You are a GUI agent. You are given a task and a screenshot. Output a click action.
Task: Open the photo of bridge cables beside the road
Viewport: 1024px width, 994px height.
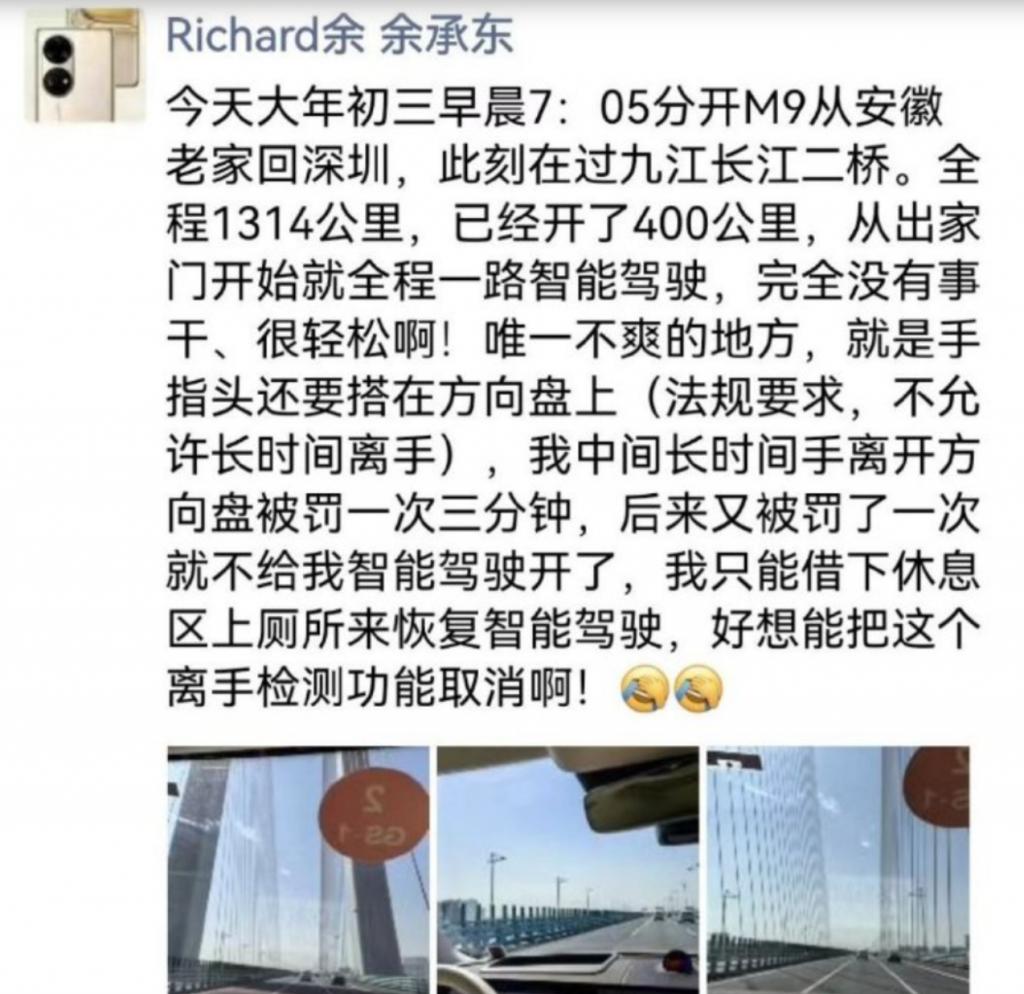click(838, 868)
